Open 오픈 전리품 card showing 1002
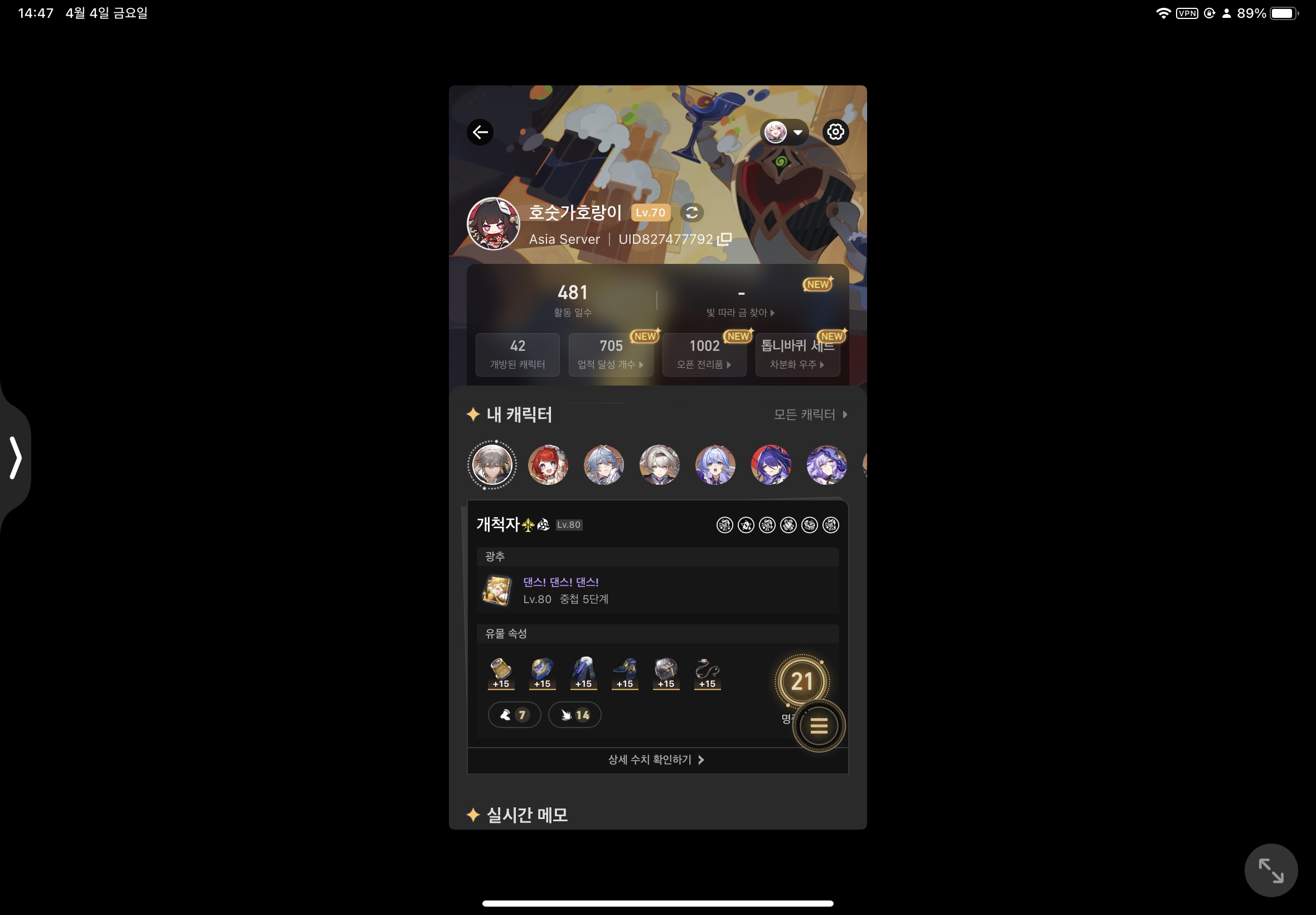The height and width of the screenshot is (915, 1316). pos(704,354)
